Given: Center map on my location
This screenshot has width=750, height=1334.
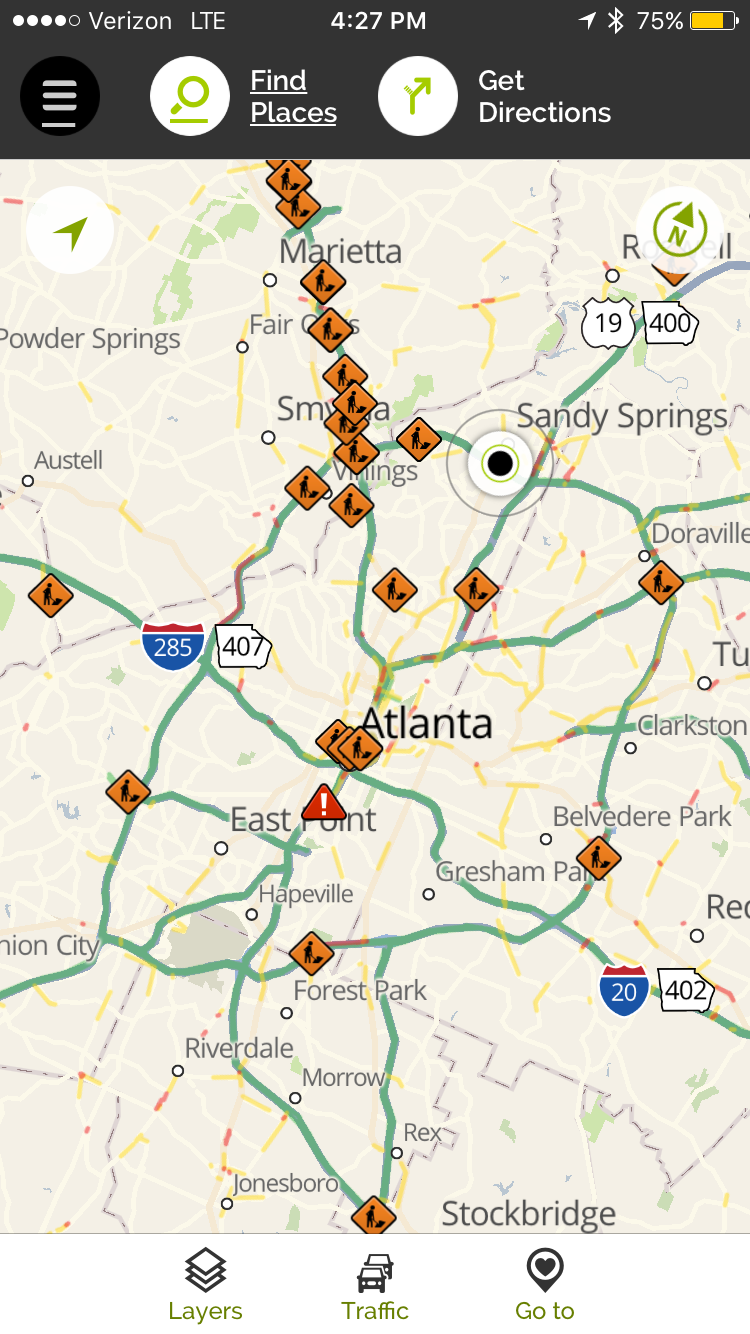Looking at the screenshot, I should pos(70,231).
